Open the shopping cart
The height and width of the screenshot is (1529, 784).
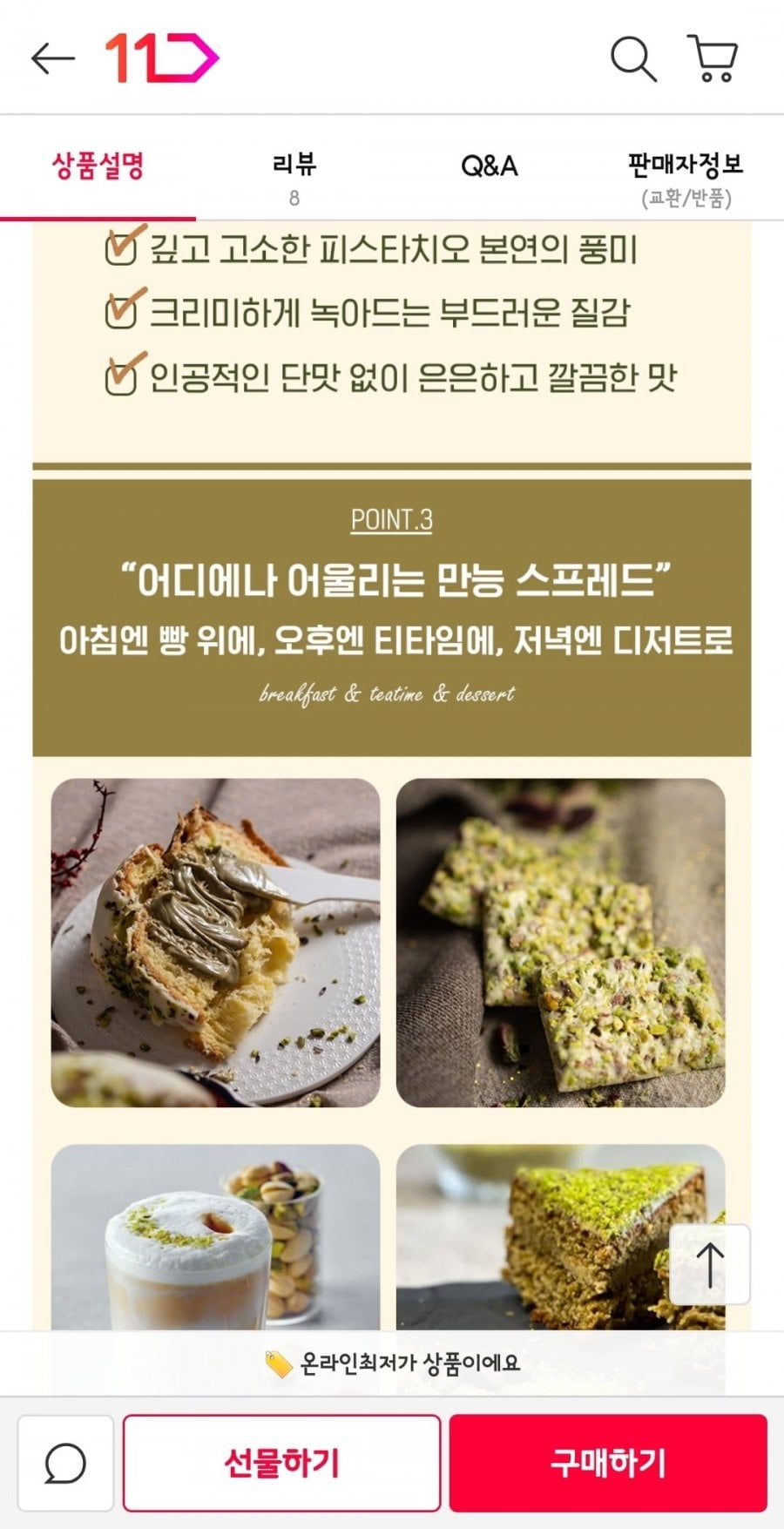(713, 58)
